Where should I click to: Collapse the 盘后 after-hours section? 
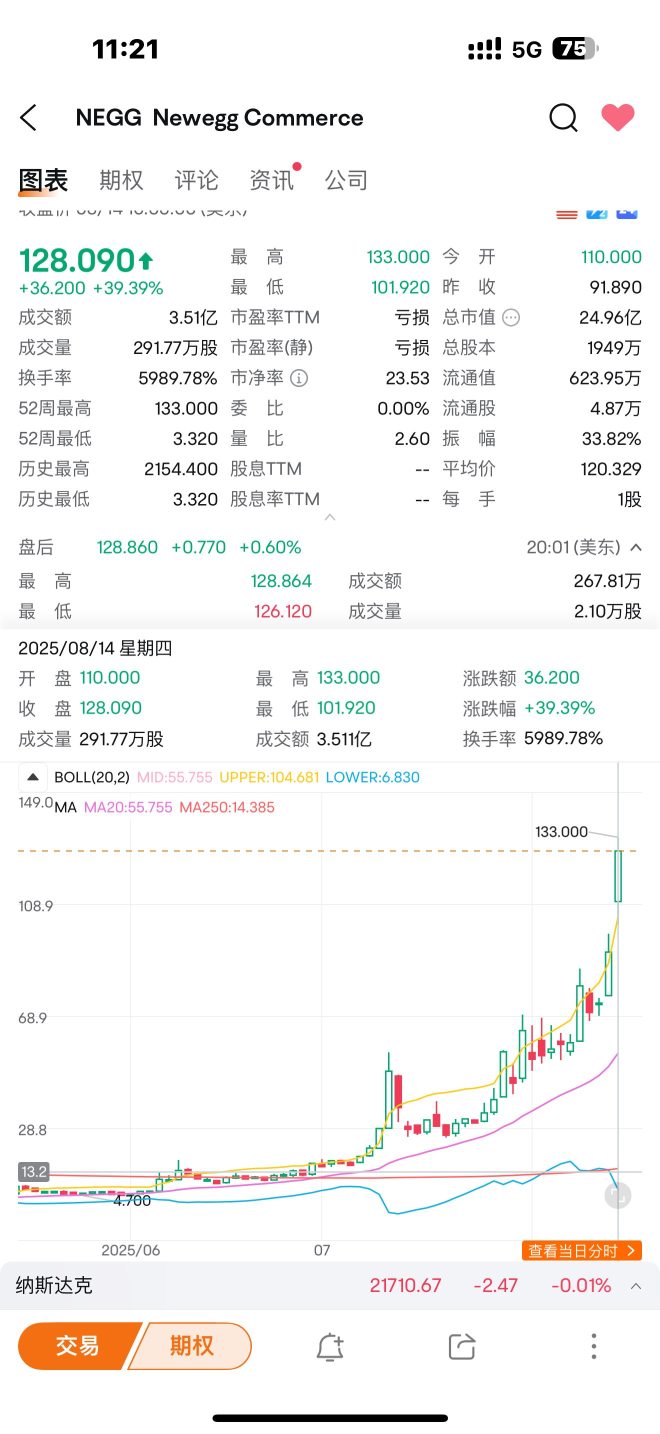coord(636,548)
